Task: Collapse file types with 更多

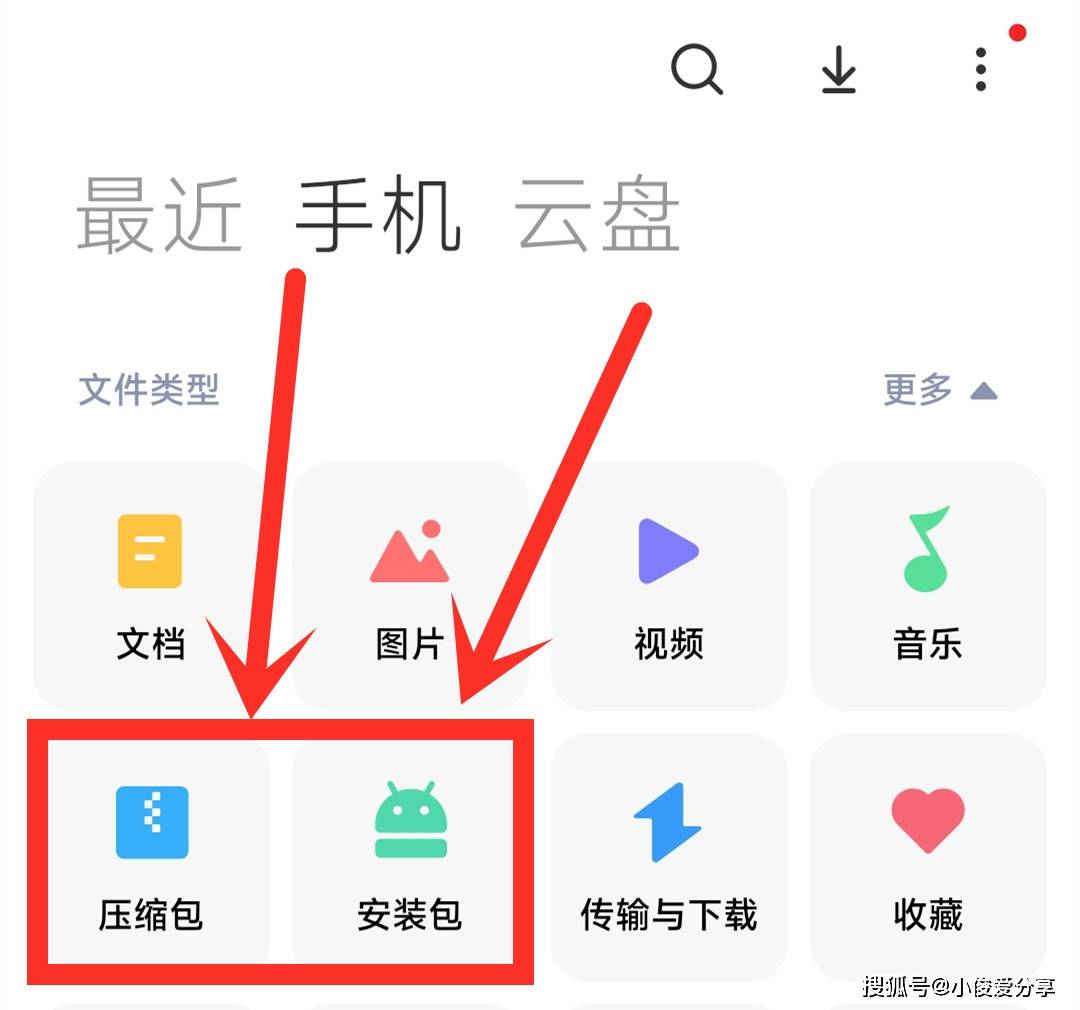Action: (940, 390)
